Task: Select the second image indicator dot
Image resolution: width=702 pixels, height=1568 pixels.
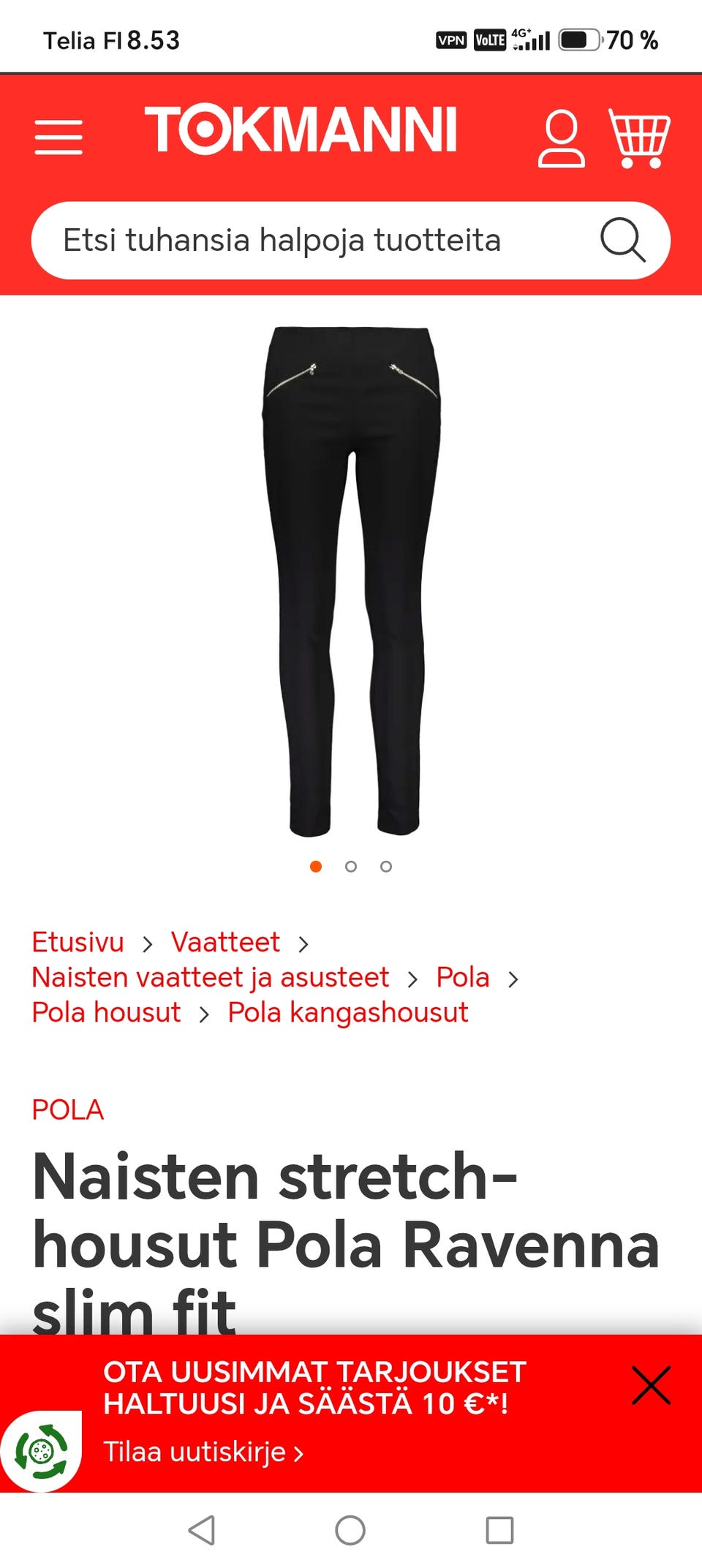Action: coord(351,867)
